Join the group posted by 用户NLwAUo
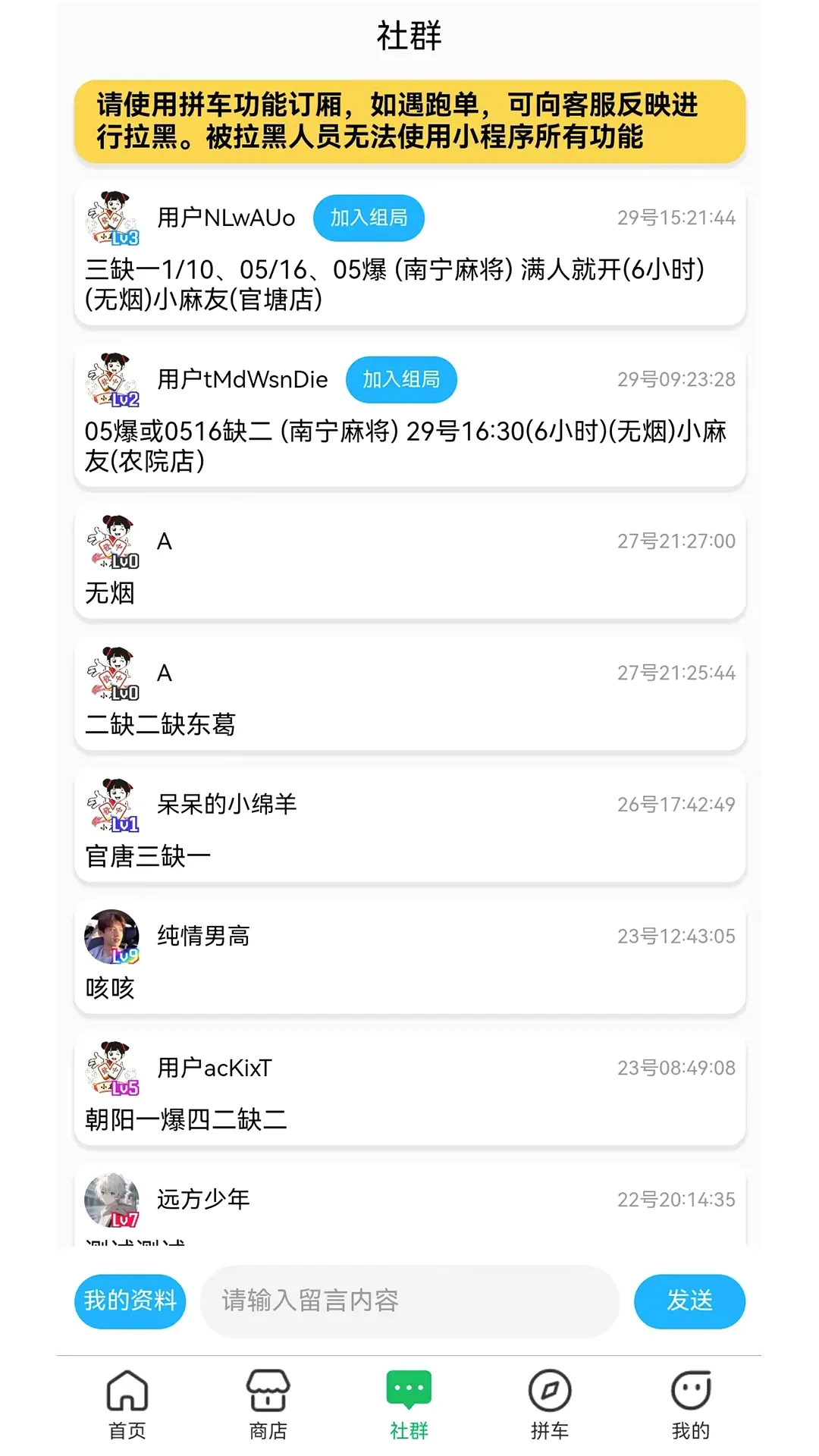Image resolution: width=819 pixels, height=1456 pixels. 369,218
